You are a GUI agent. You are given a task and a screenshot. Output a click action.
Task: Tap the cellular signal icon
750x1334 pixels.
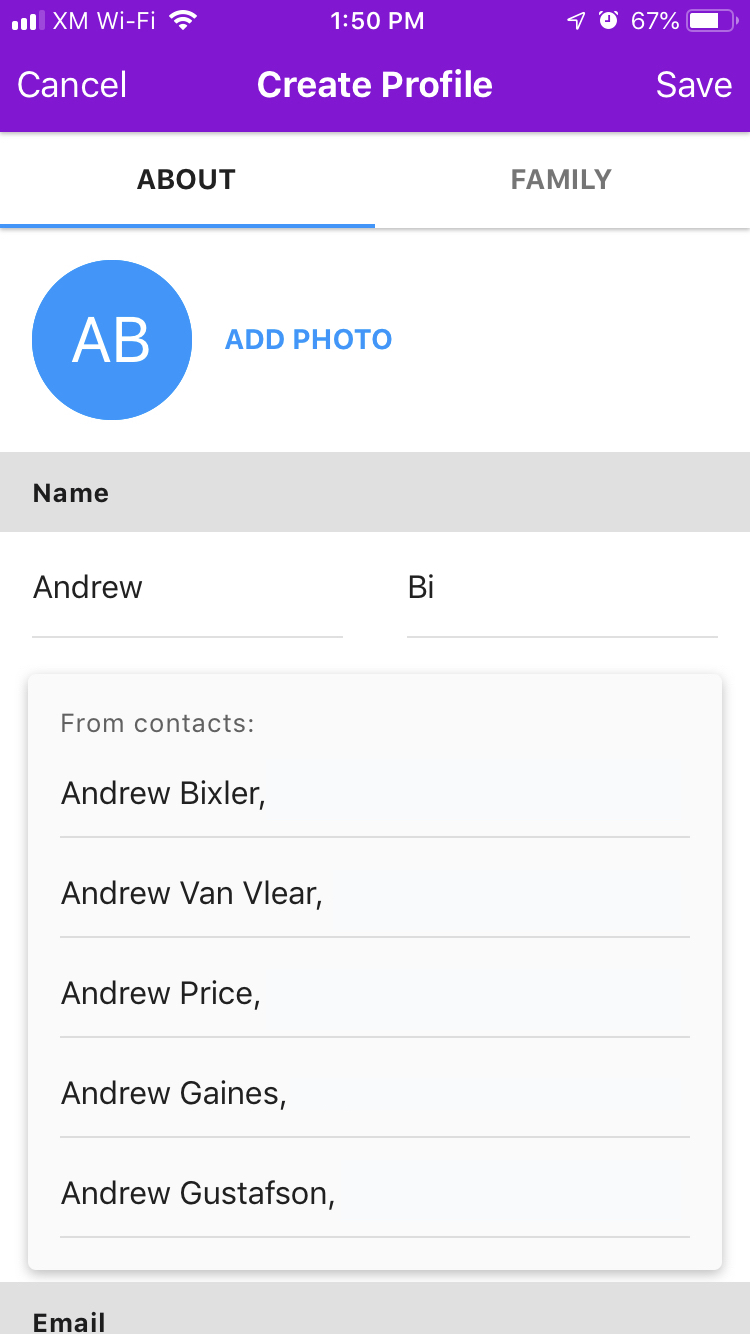point(27,18)
